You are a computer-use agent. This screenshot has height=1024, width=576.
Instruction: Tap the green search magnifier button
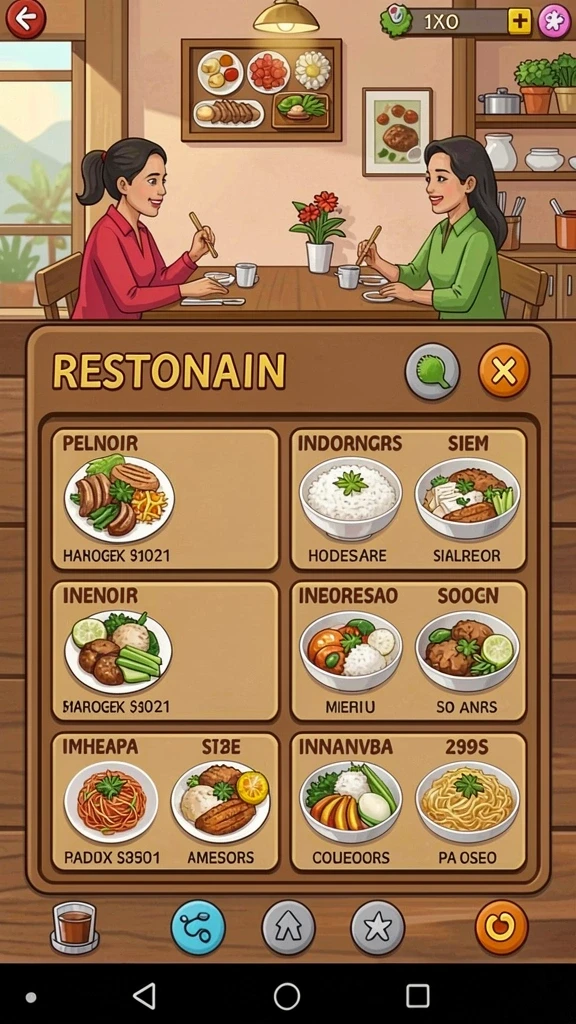(432, 371)
